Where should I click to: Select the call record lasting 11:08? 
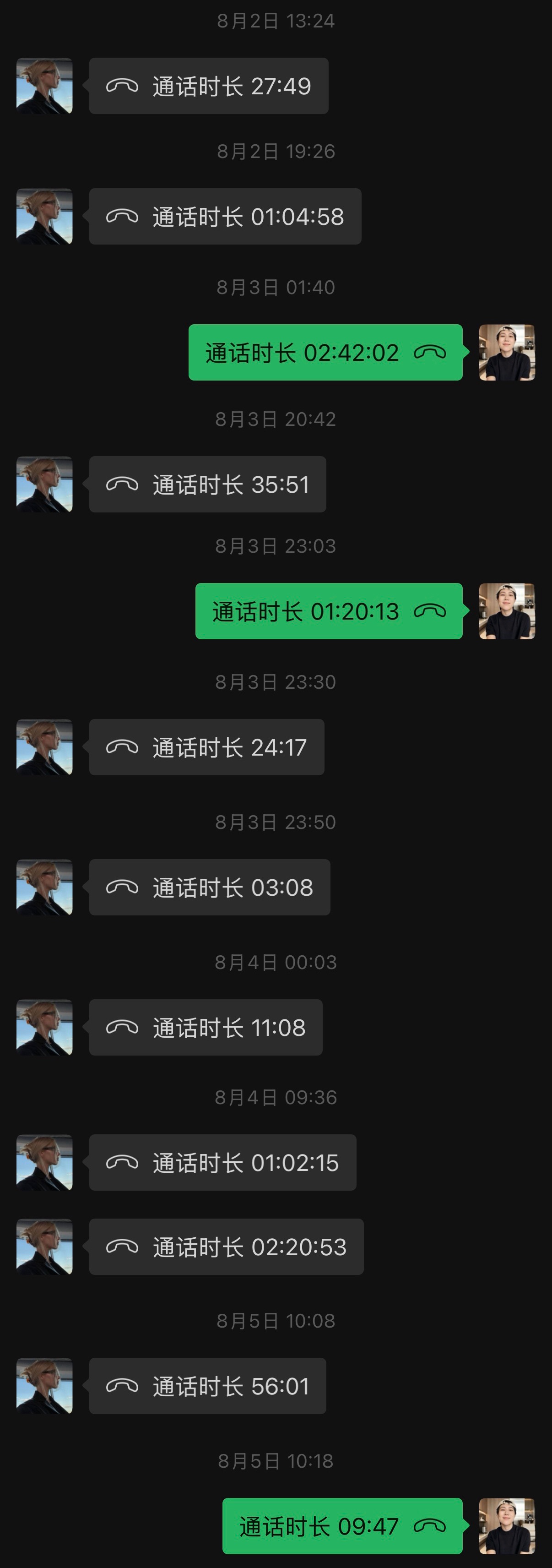[206, 1028]
